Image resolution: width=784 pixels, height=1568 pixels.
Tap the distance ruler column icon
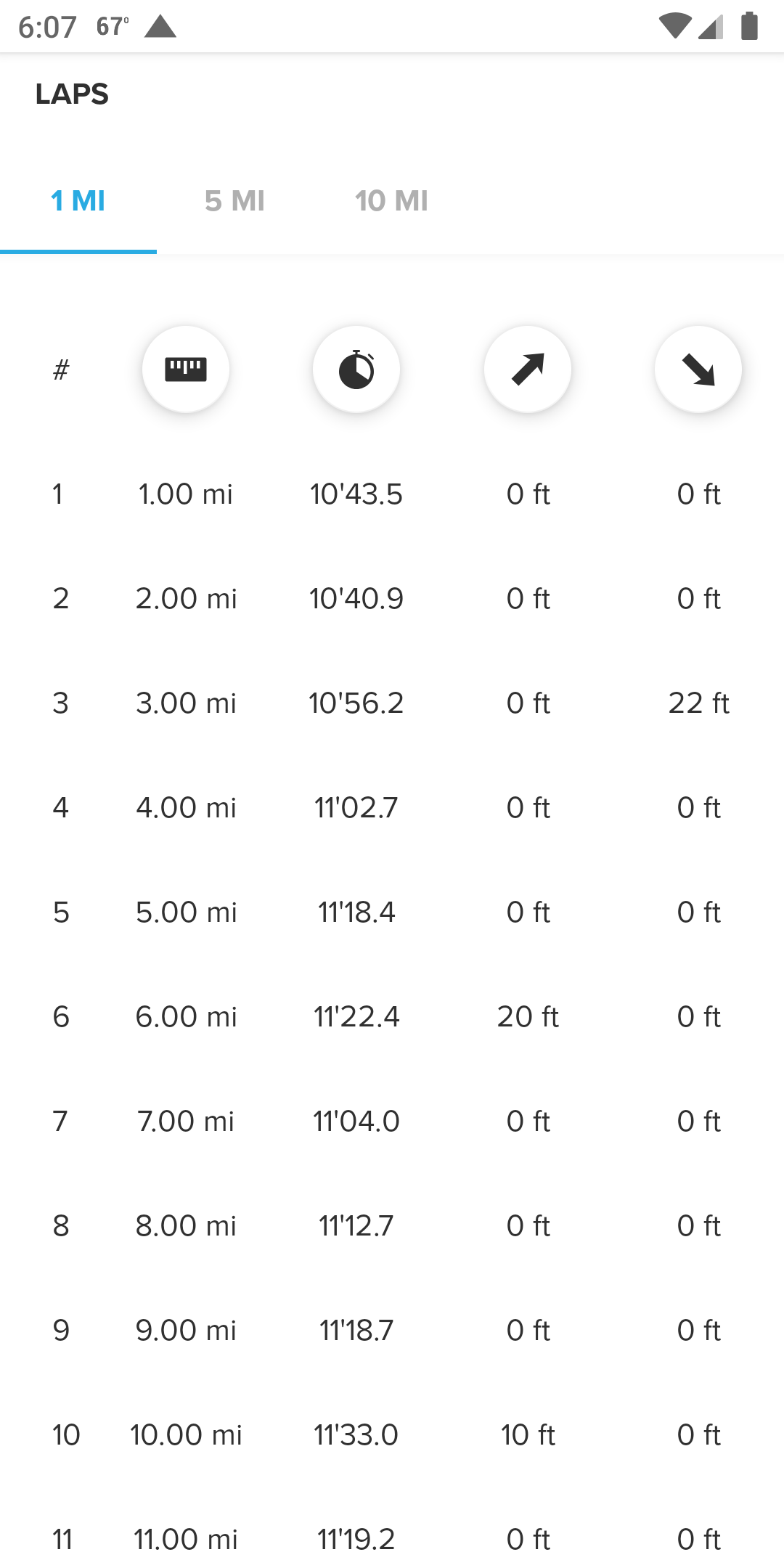coord(186,369)
